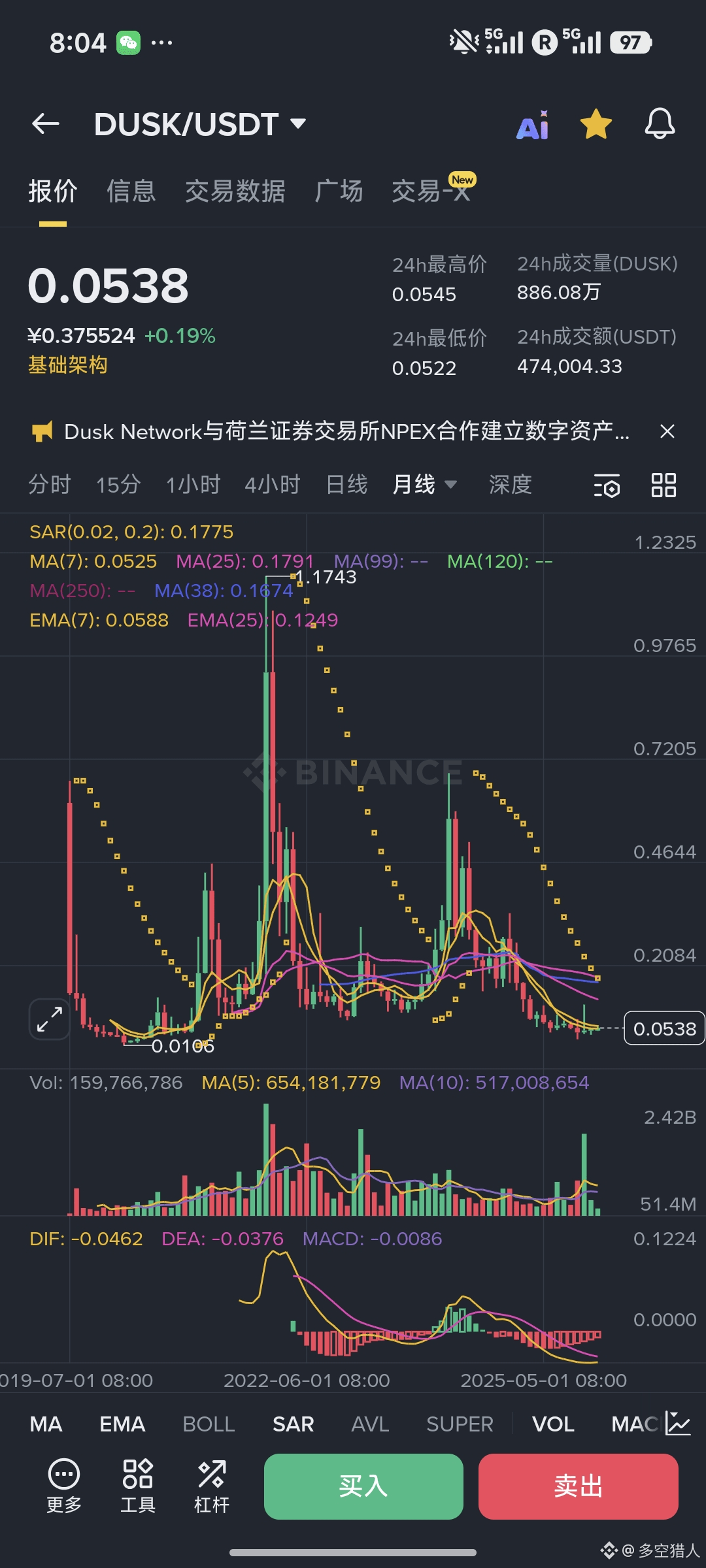Open chart settings icon
Image resolution: width=706 pixels, height=1568 pixels.
(607, 486)
